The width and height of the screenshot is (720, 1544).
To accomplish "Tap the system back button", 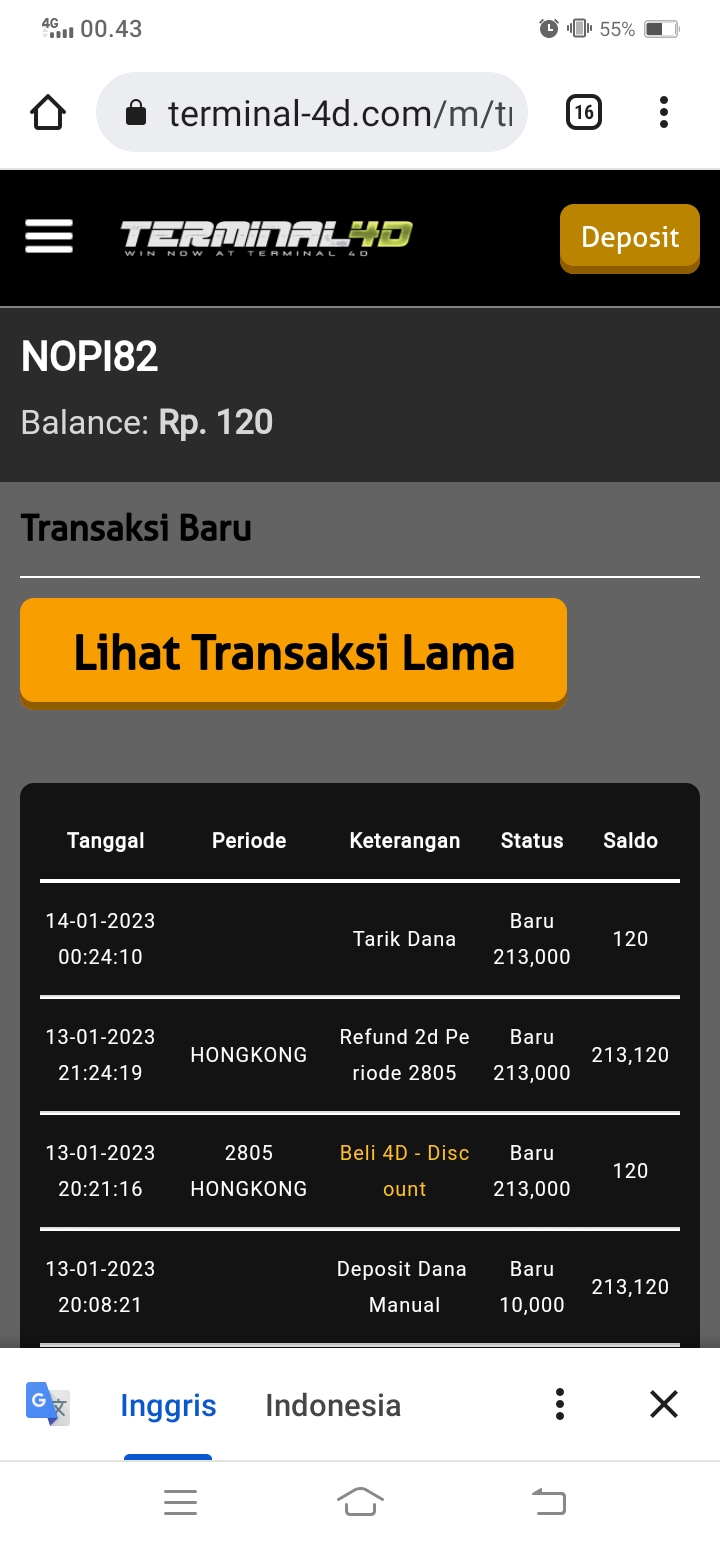I will coord(548,1502).
